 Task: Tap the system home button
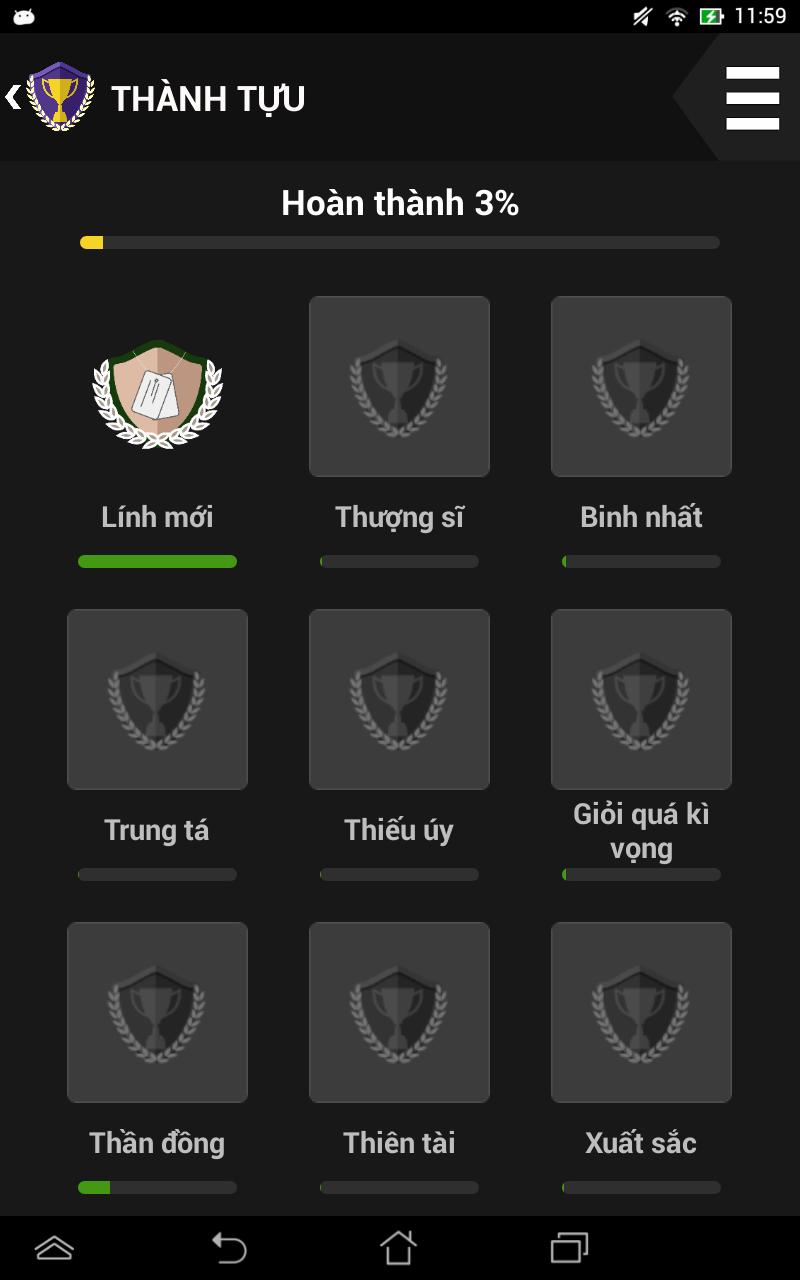pyautogui.click(x=398, y=1247)
